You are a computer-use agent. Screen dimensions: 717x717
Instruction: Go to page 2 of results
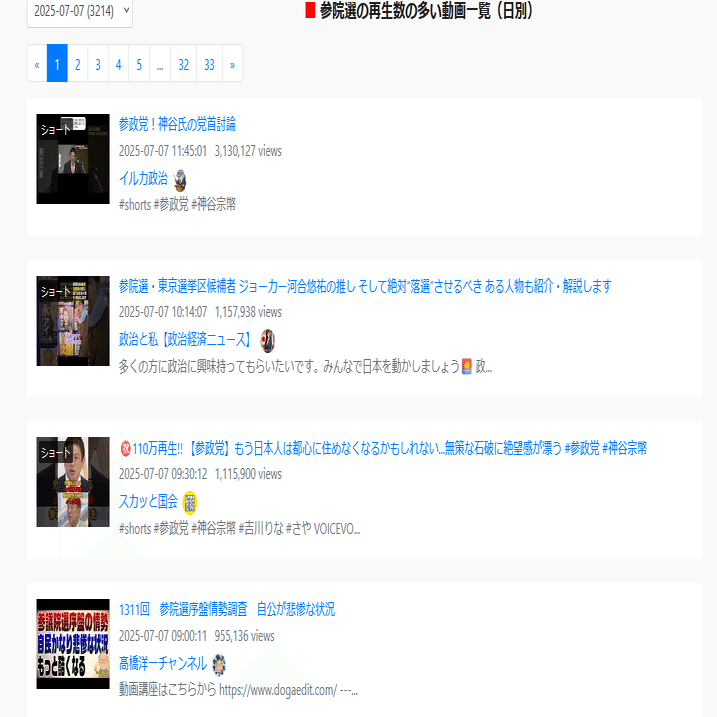pyautogui.click(x=77, y=64)
